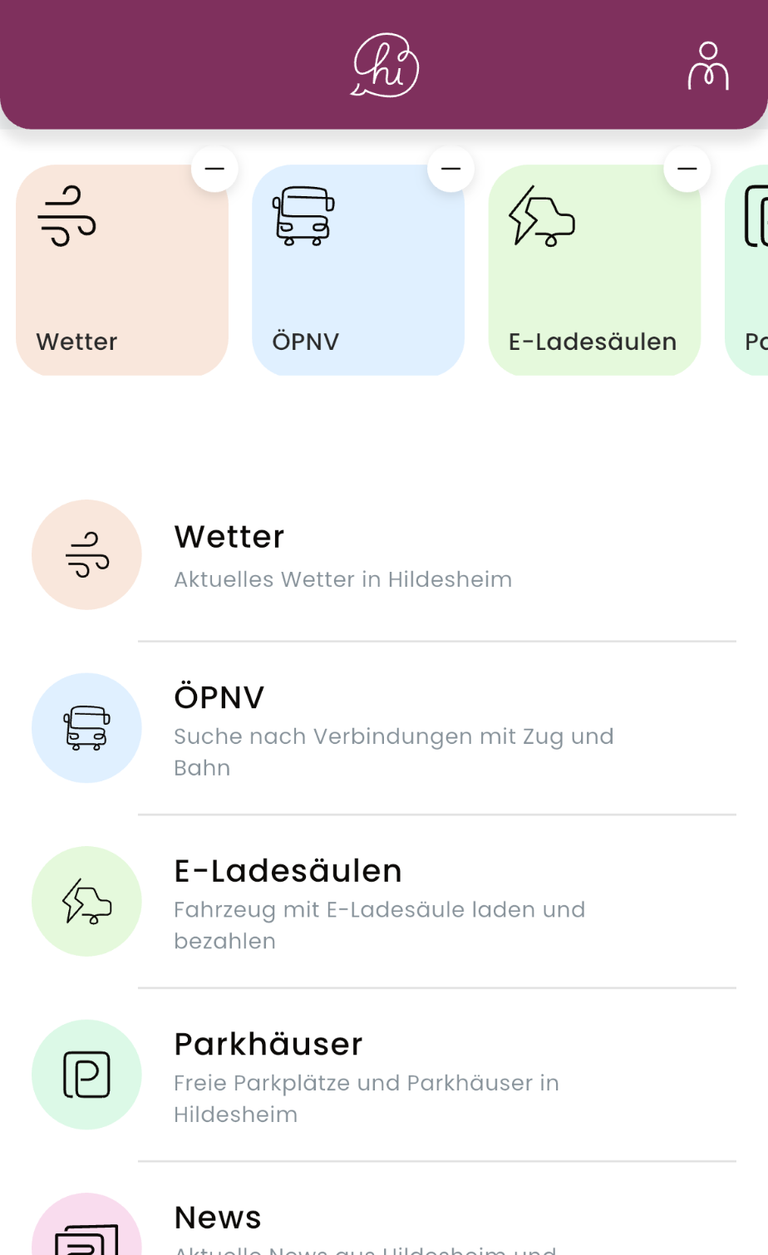Open the user profile icon

[x=708, y=66]
